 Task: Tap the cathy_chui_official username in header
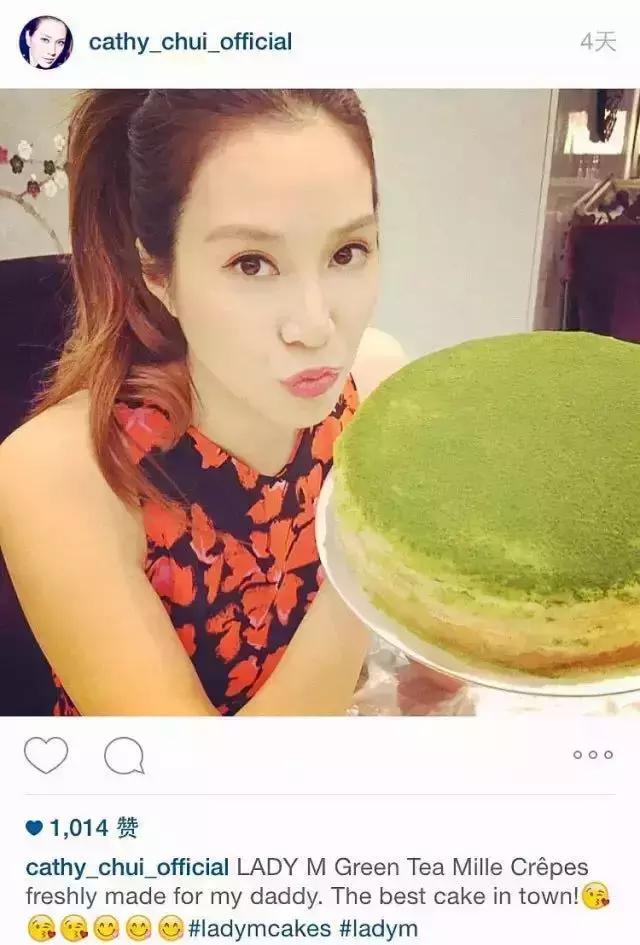click(190, 42)
